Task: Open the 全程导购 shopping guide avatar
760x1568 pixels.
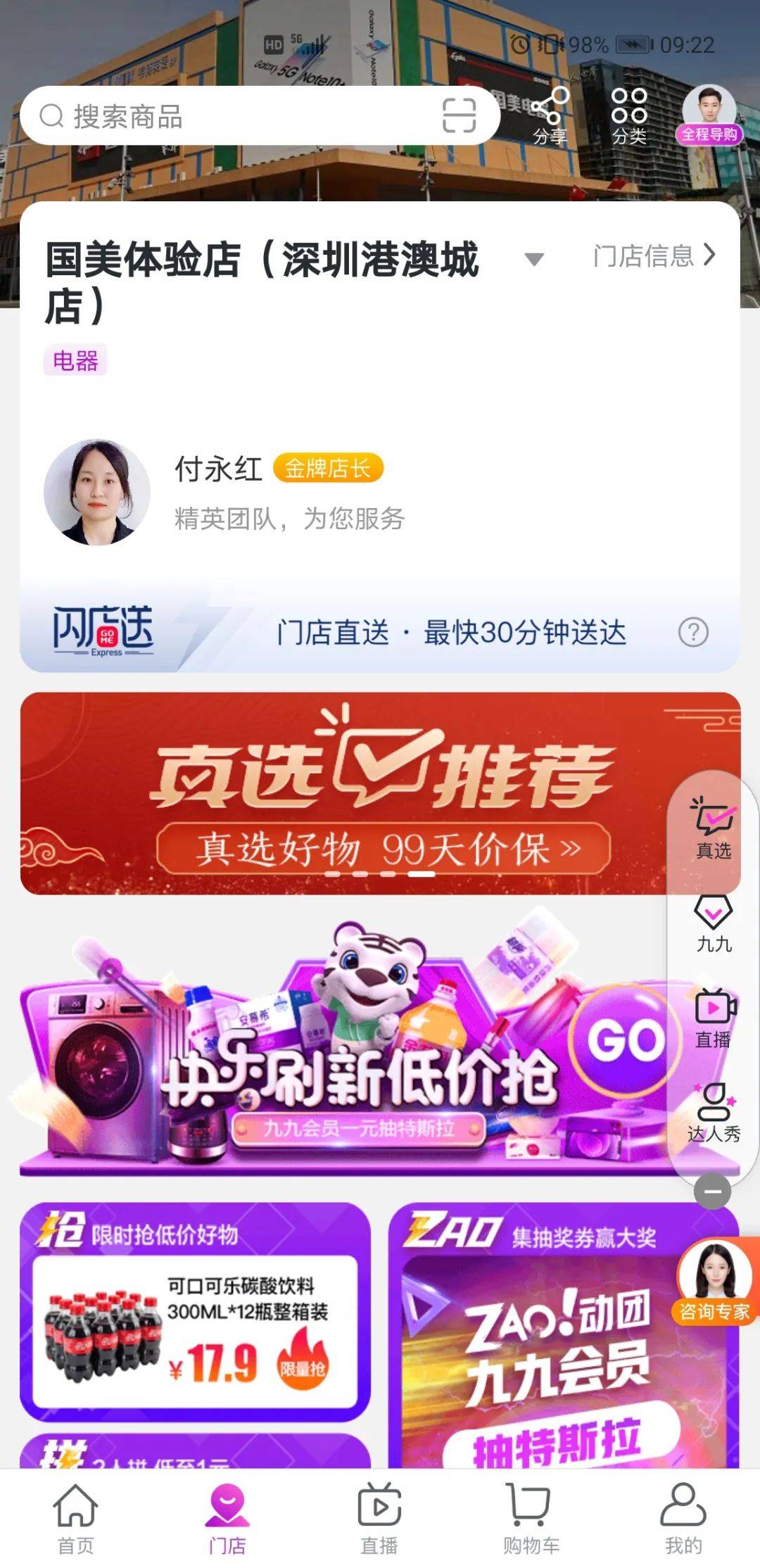Action: pos(709,115)
